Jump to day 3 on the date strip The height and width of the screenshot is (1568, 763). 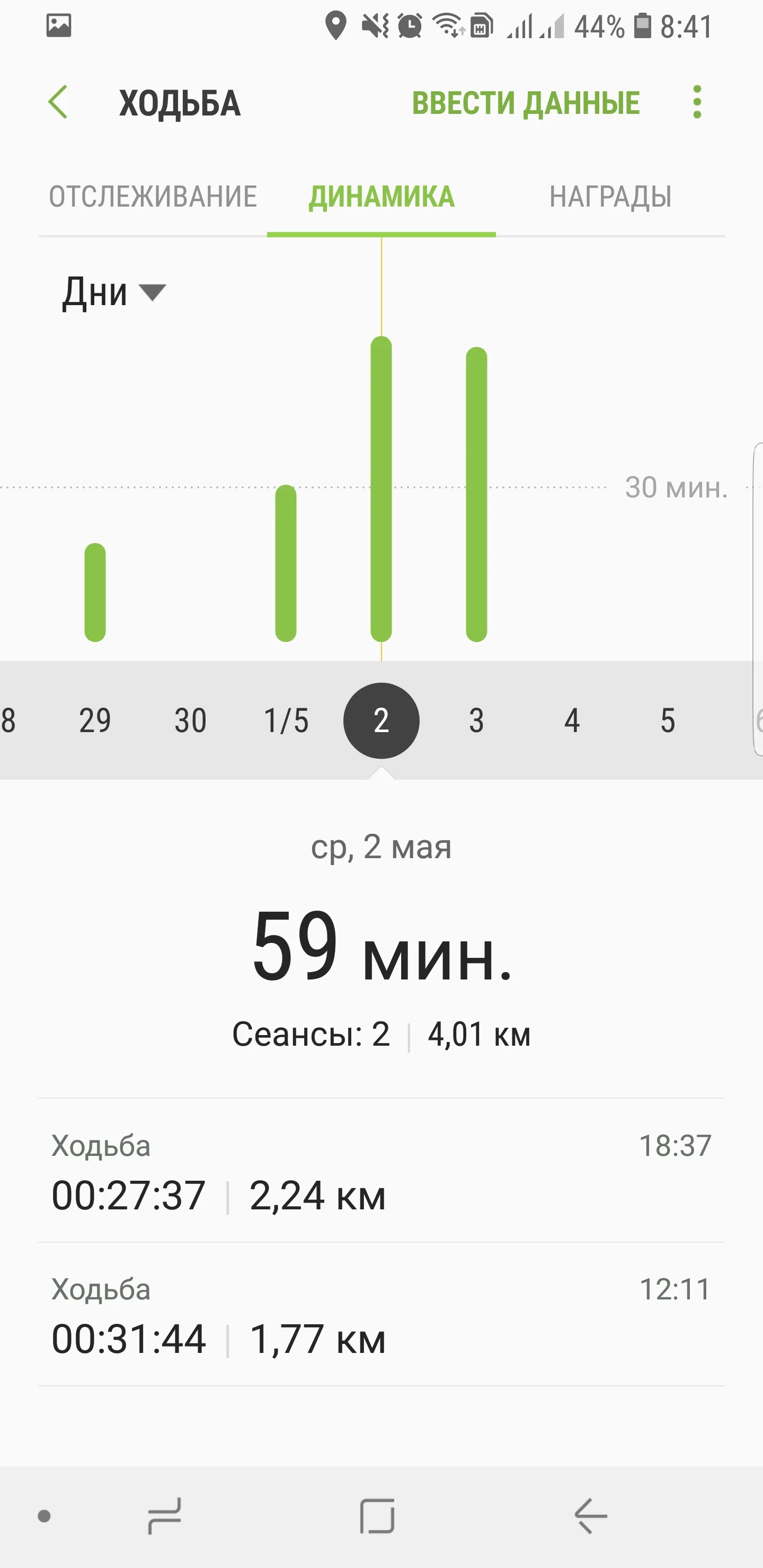(476, 720)
